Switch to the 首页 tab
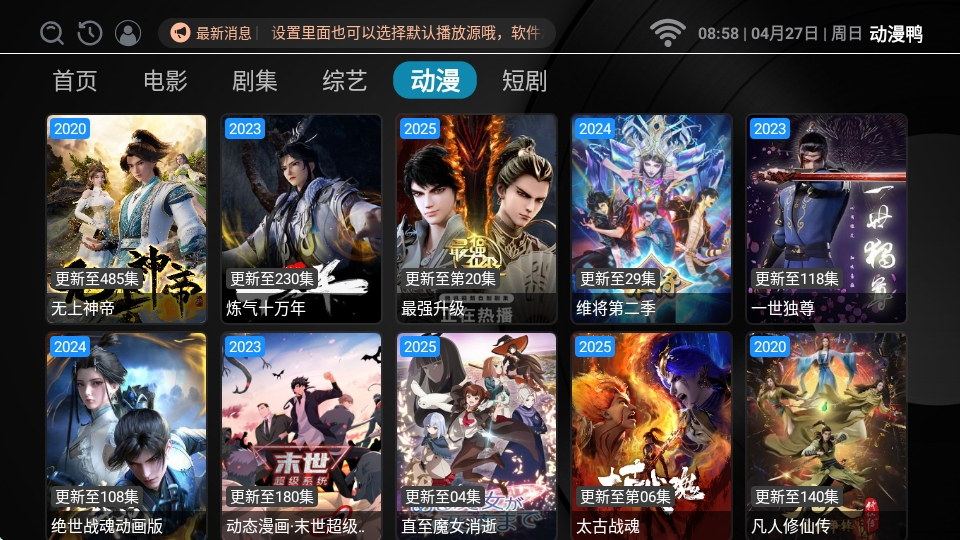The image size is (960, 540). coord(75,81)
